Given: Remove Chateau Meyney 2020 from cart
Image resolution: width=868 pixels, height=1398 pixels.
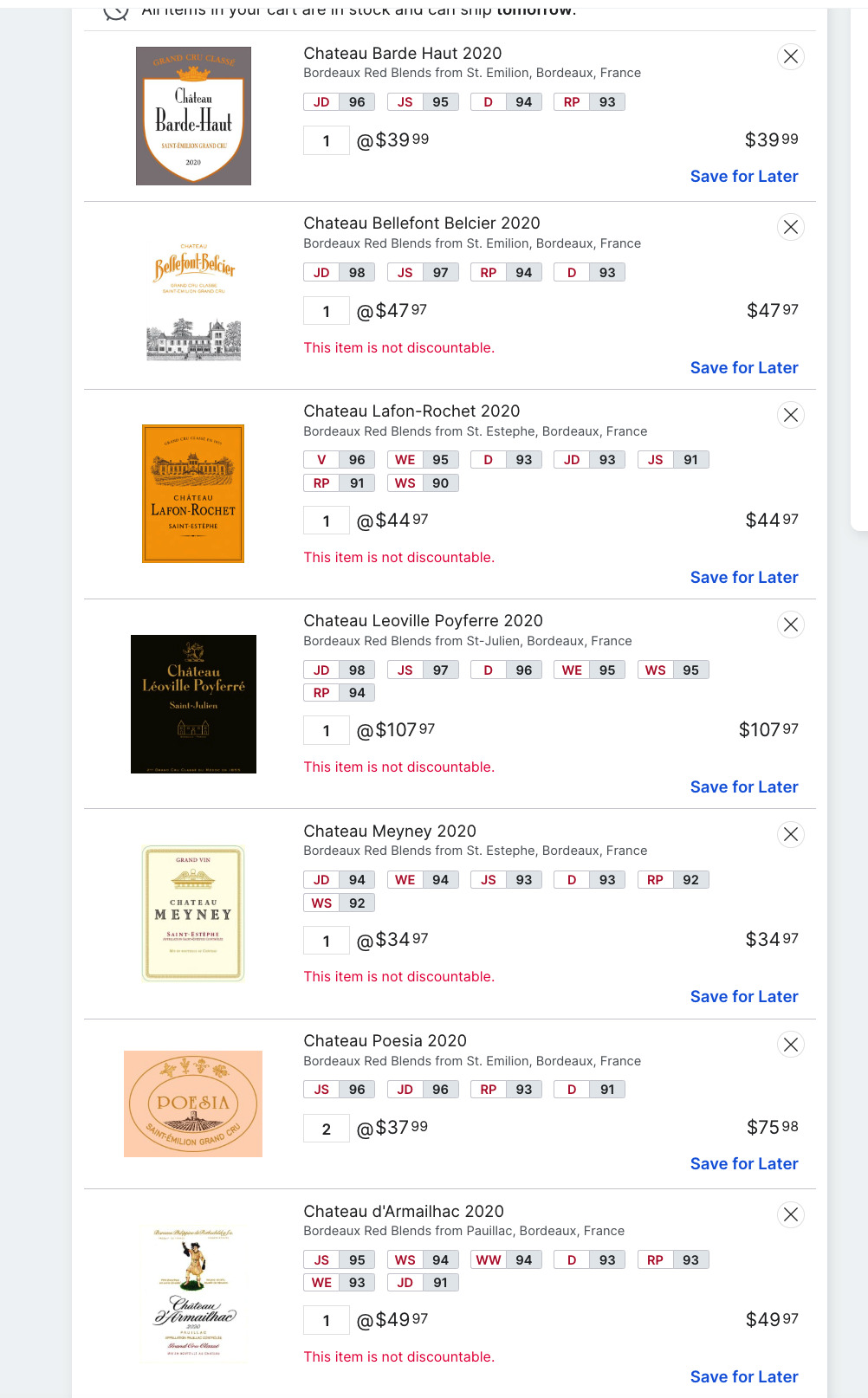Looking at the screenshot, I should pyautogui.click(x=790, y=835).
